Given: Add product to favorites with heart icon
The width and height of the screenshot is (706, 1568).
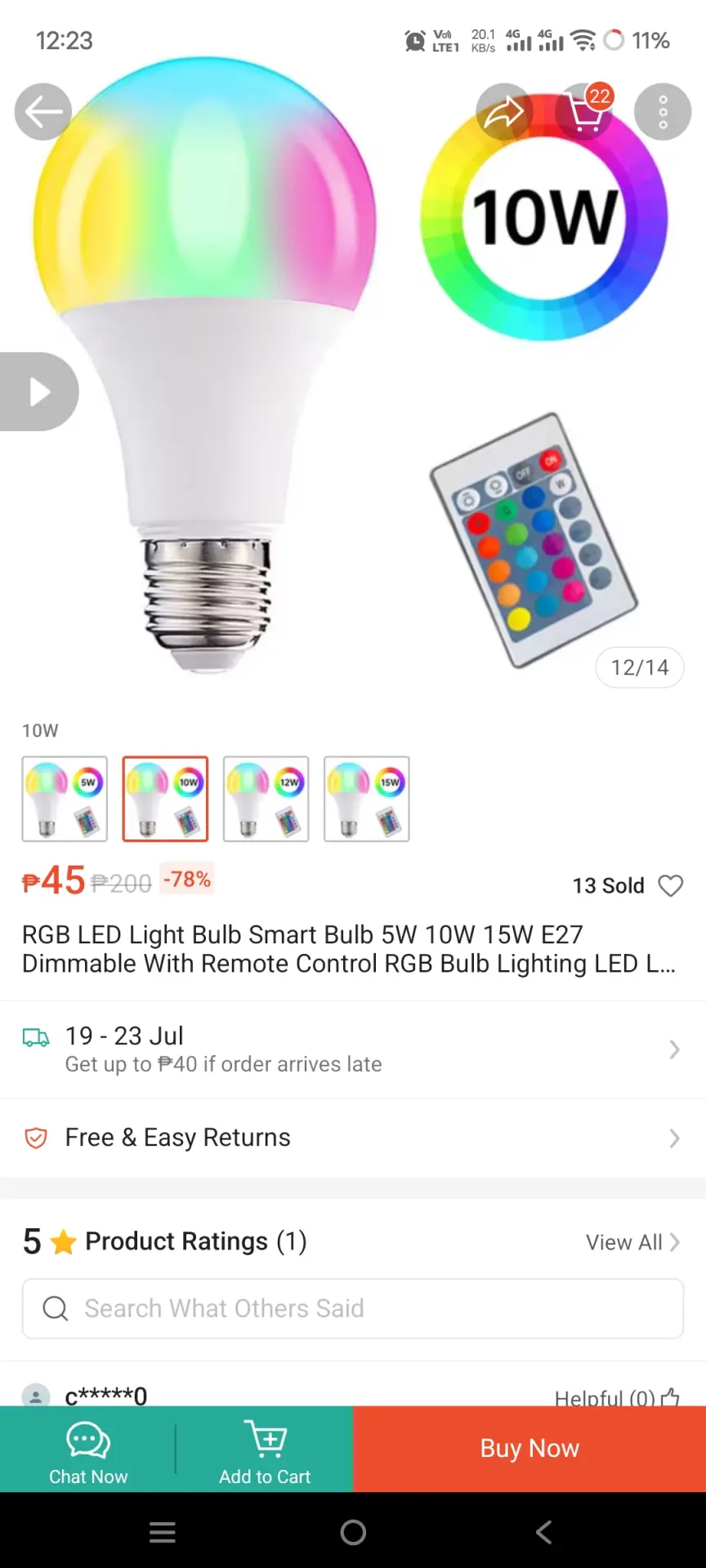Looking at the screenshot, I should tap(671, 886).
